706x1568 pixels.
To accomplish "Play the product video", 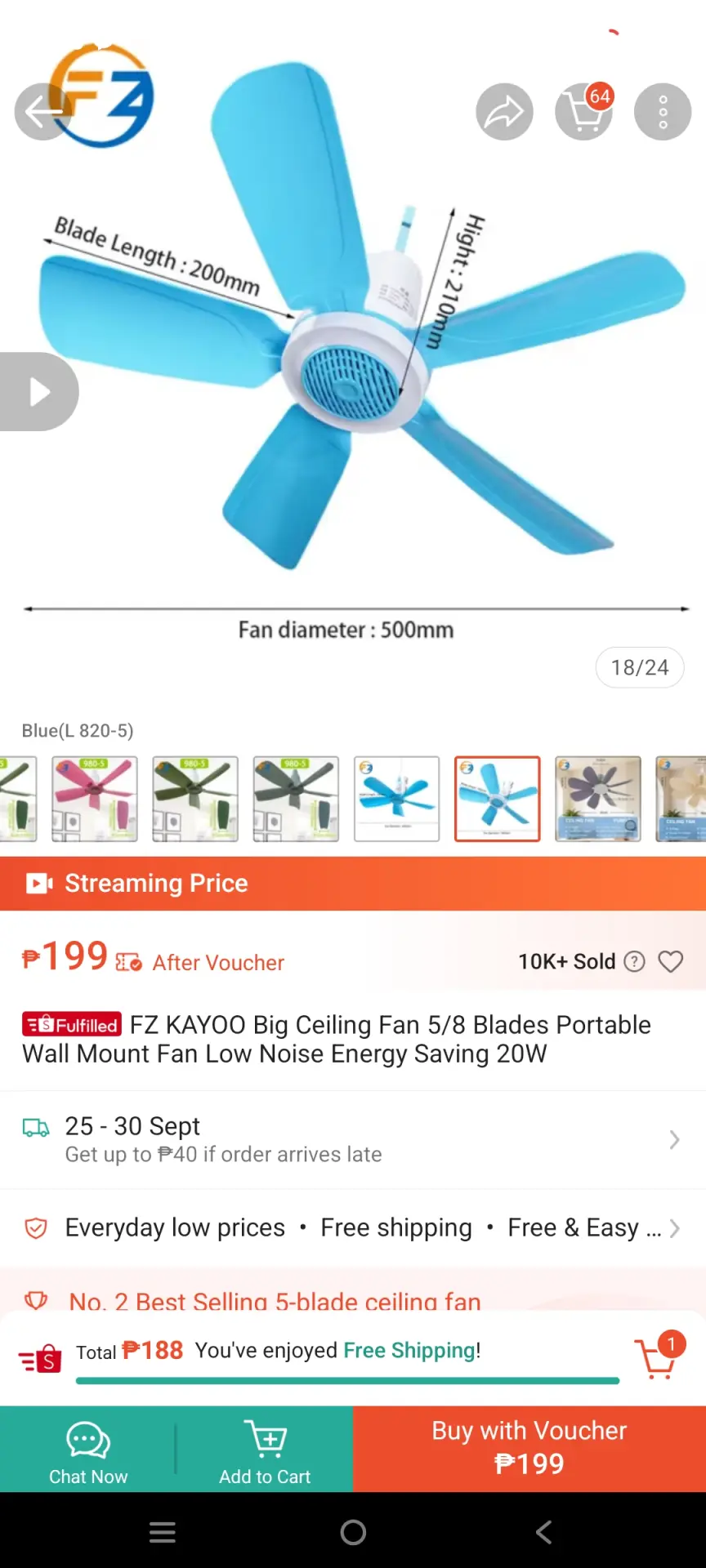I will click(38, 391).
